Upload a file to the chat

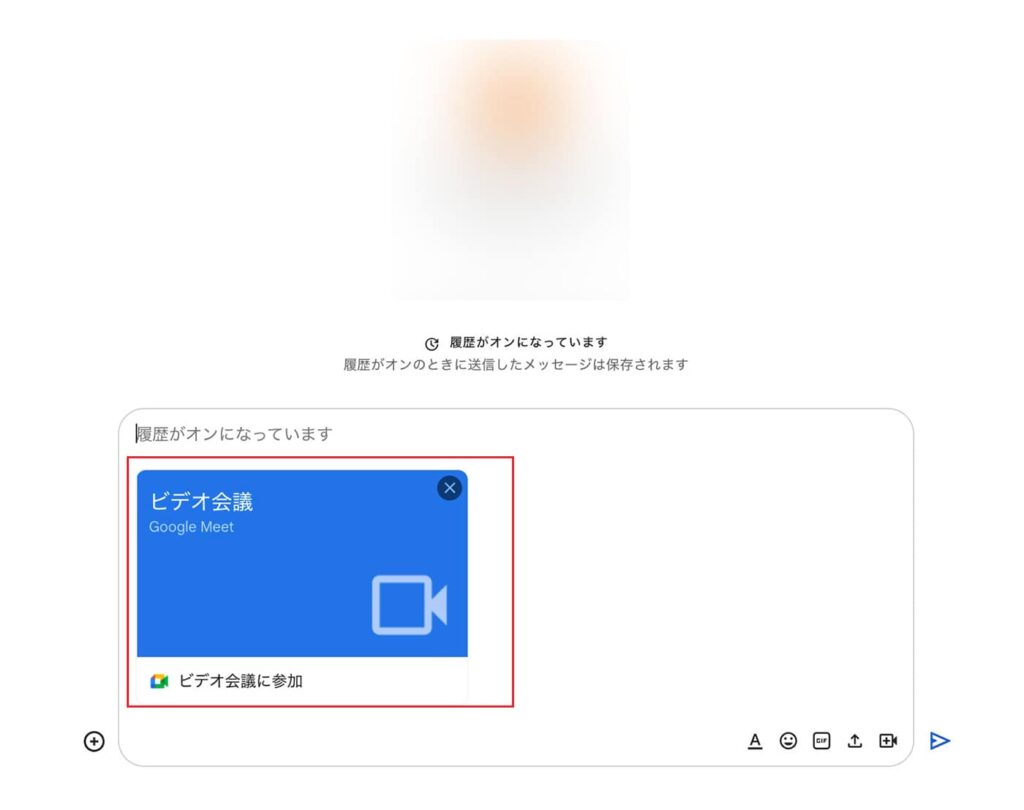click(x=854, y=741)
